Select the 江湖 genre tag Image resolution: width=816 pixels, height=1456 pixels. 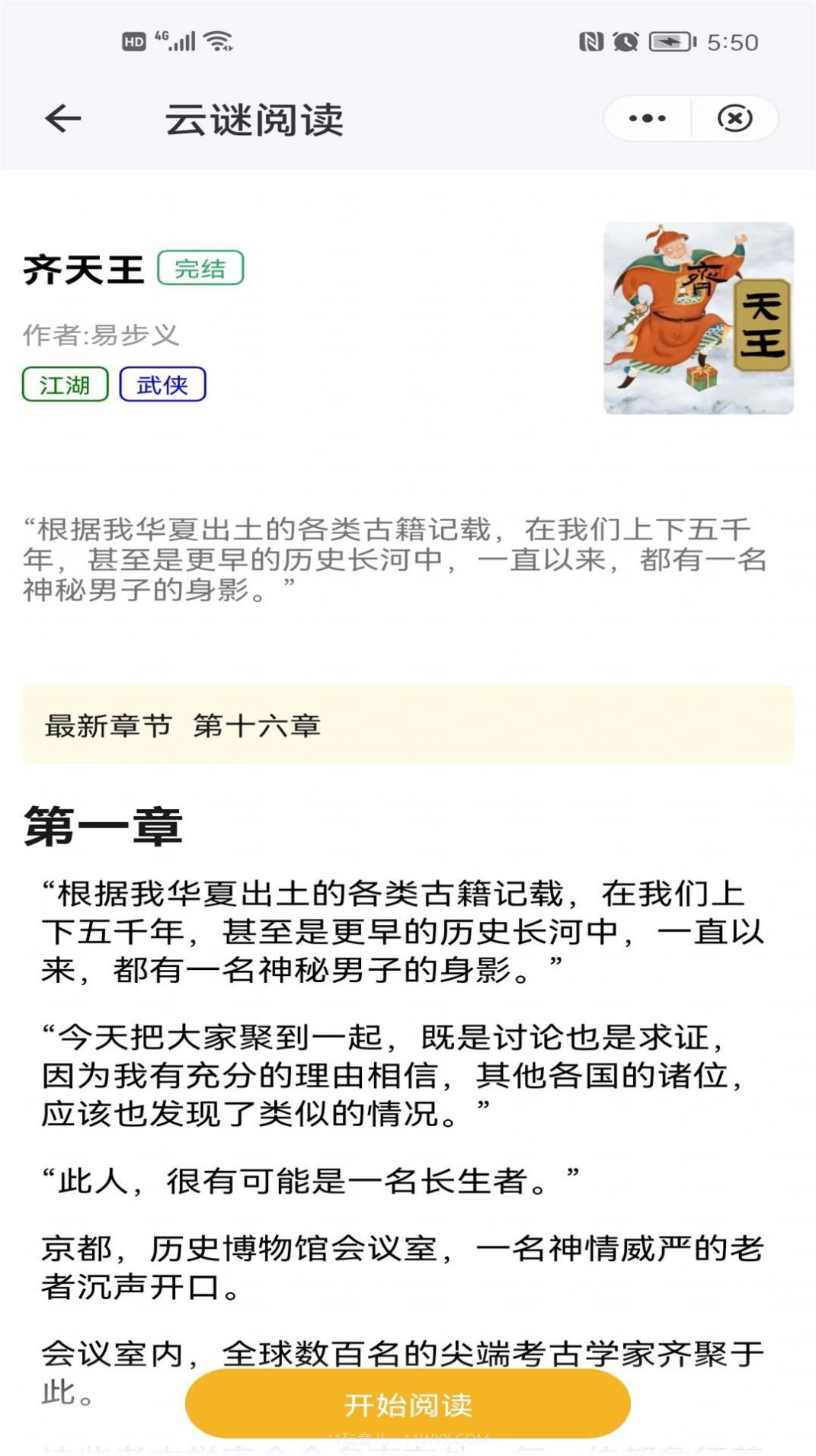click(65, 385)
